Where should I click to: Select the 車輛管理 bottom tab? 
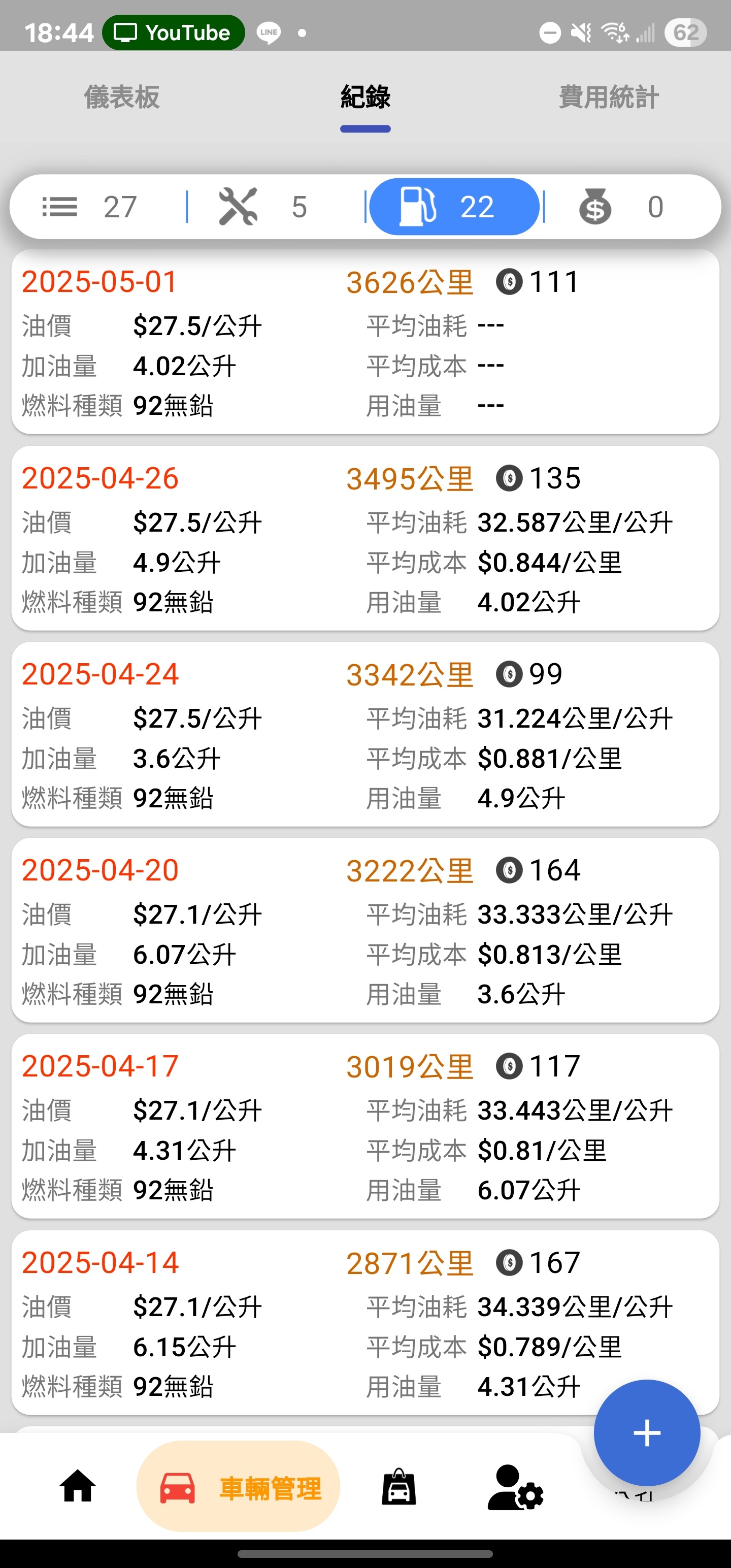[x=239, y=1486]
